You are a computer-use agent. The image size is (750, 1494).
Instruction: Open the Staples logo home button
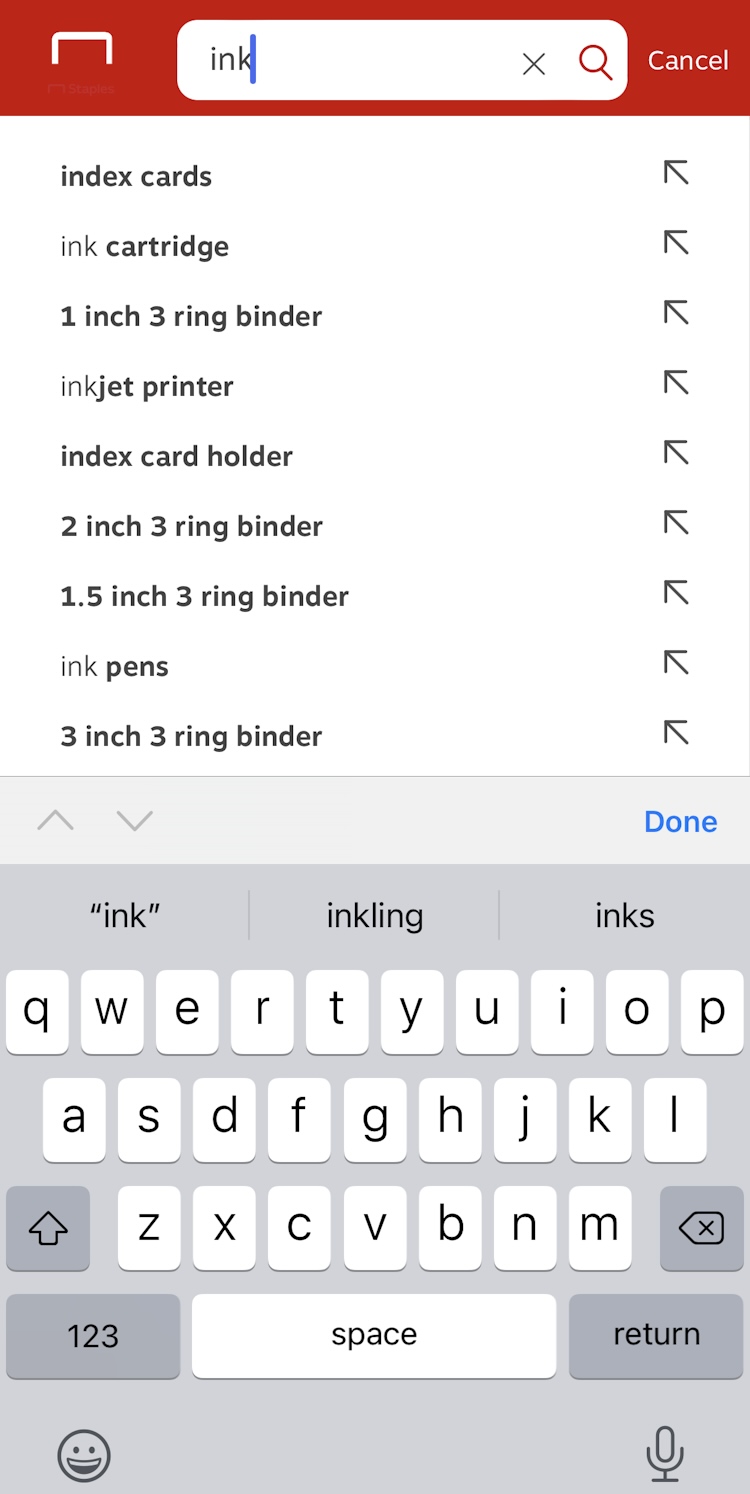[x=82, y=60]
